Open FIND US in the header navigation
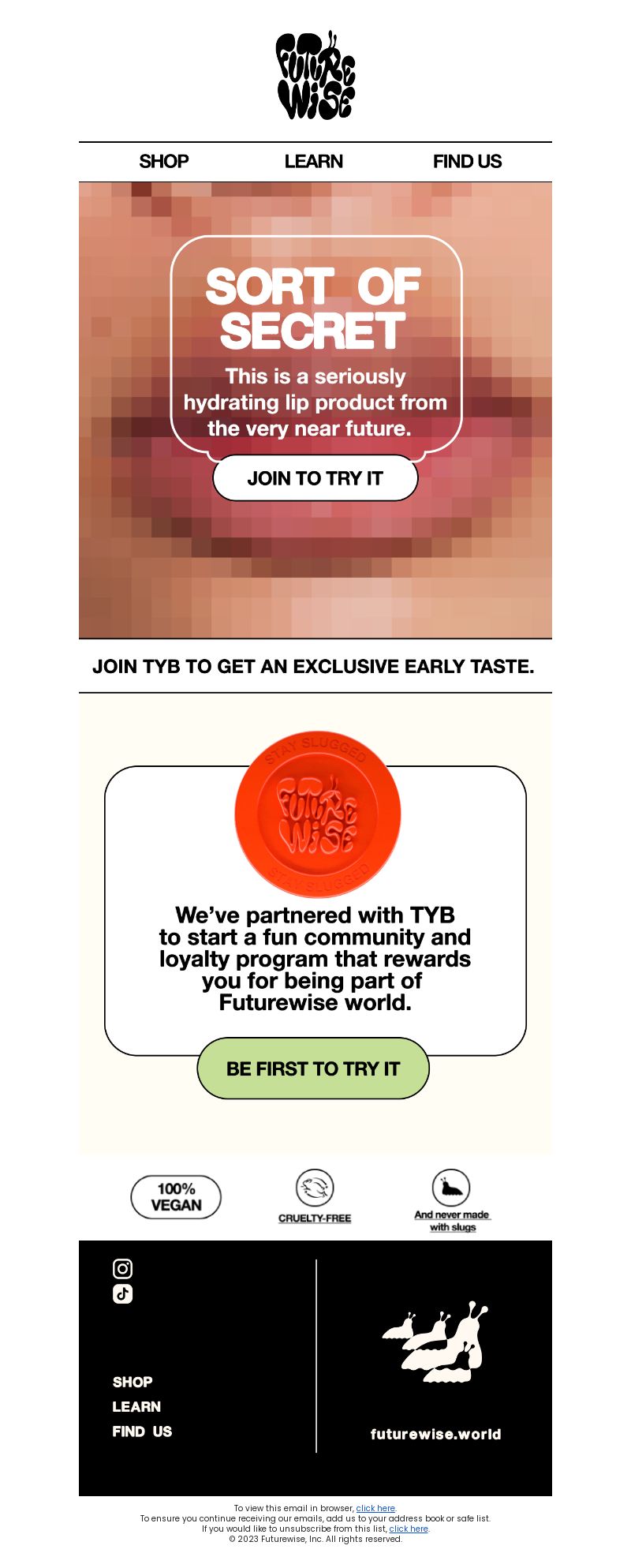 467,162
